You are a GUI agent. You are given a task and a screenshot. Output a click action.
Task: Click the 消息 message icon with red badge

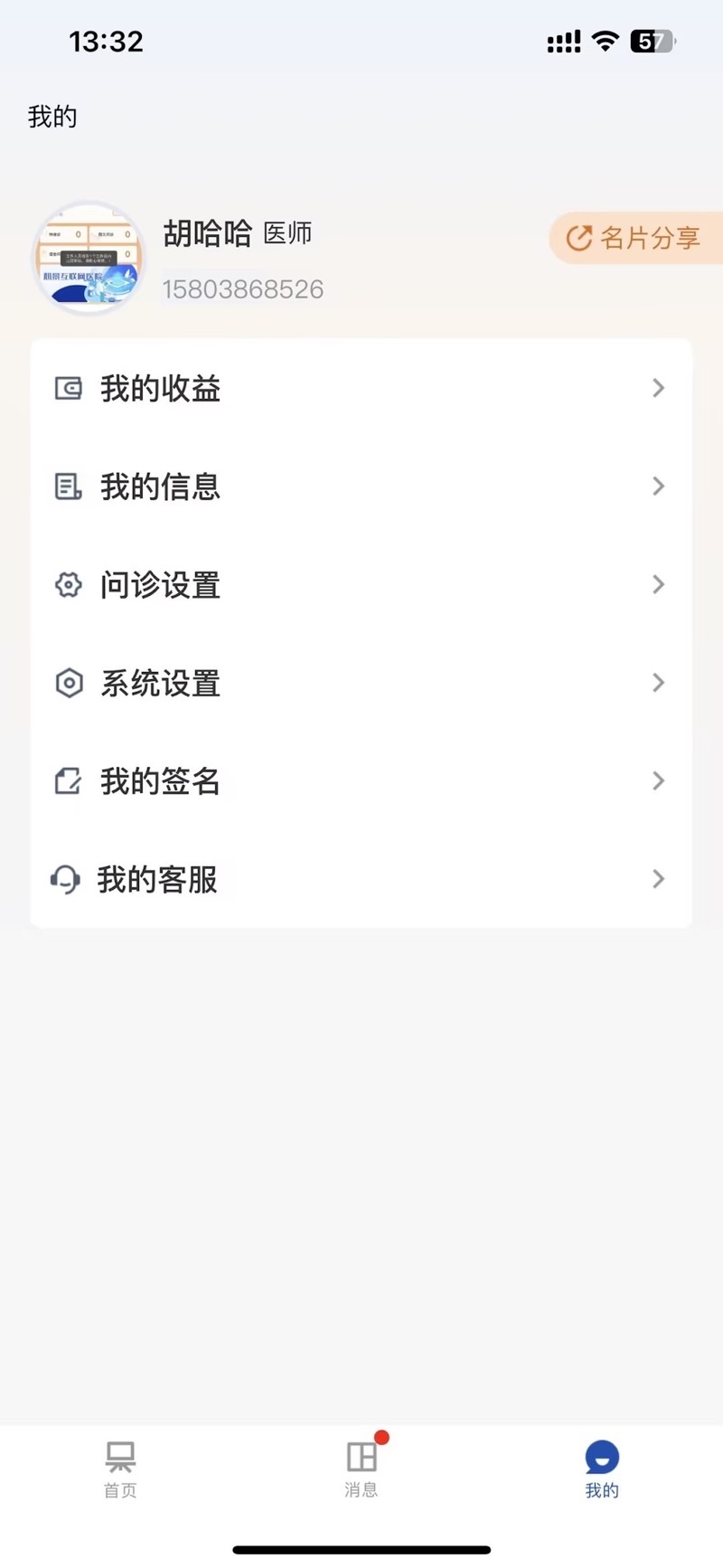[x=361, y=1456]
